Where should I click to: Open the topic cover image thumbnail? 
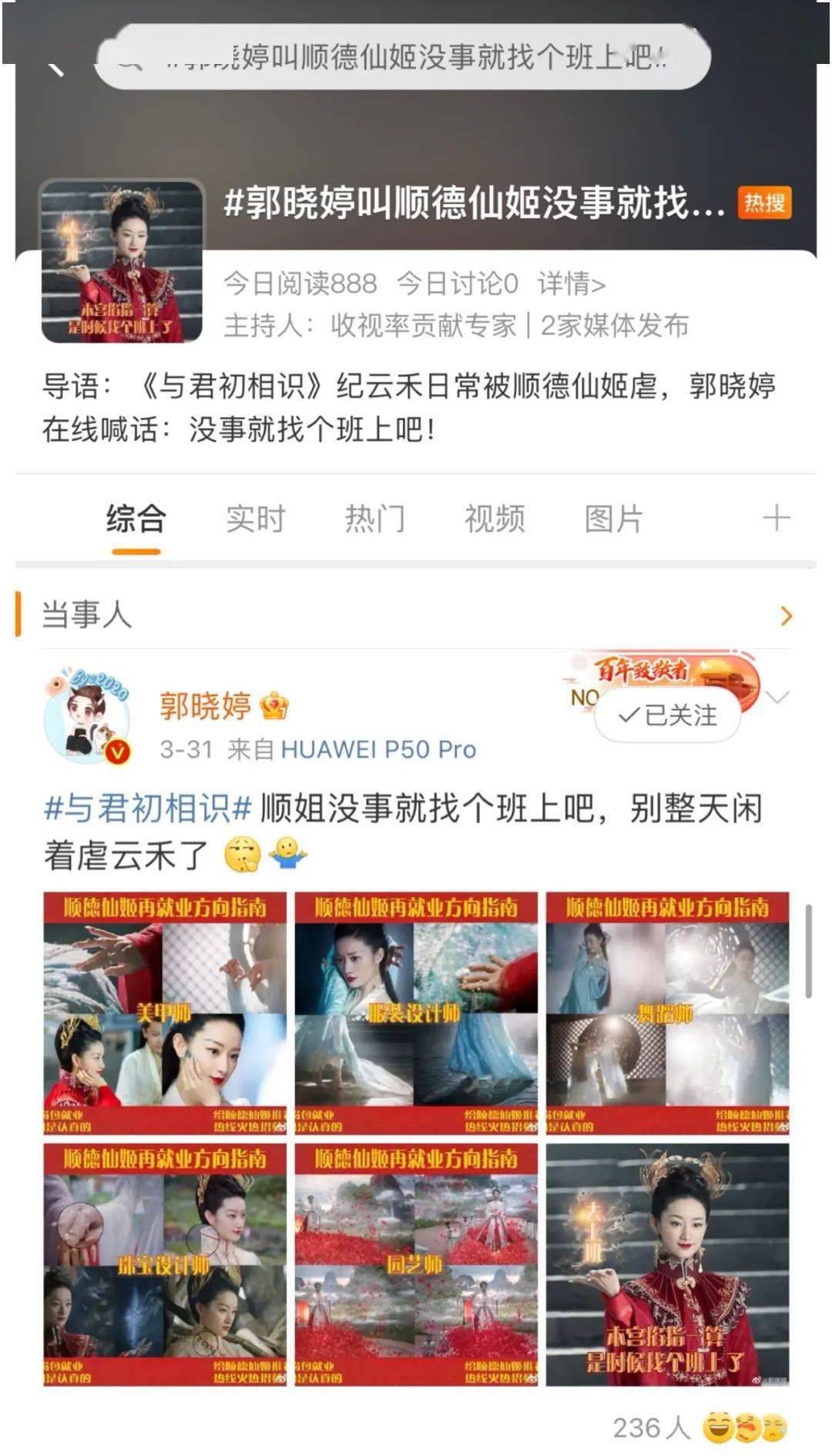point(122,261)
